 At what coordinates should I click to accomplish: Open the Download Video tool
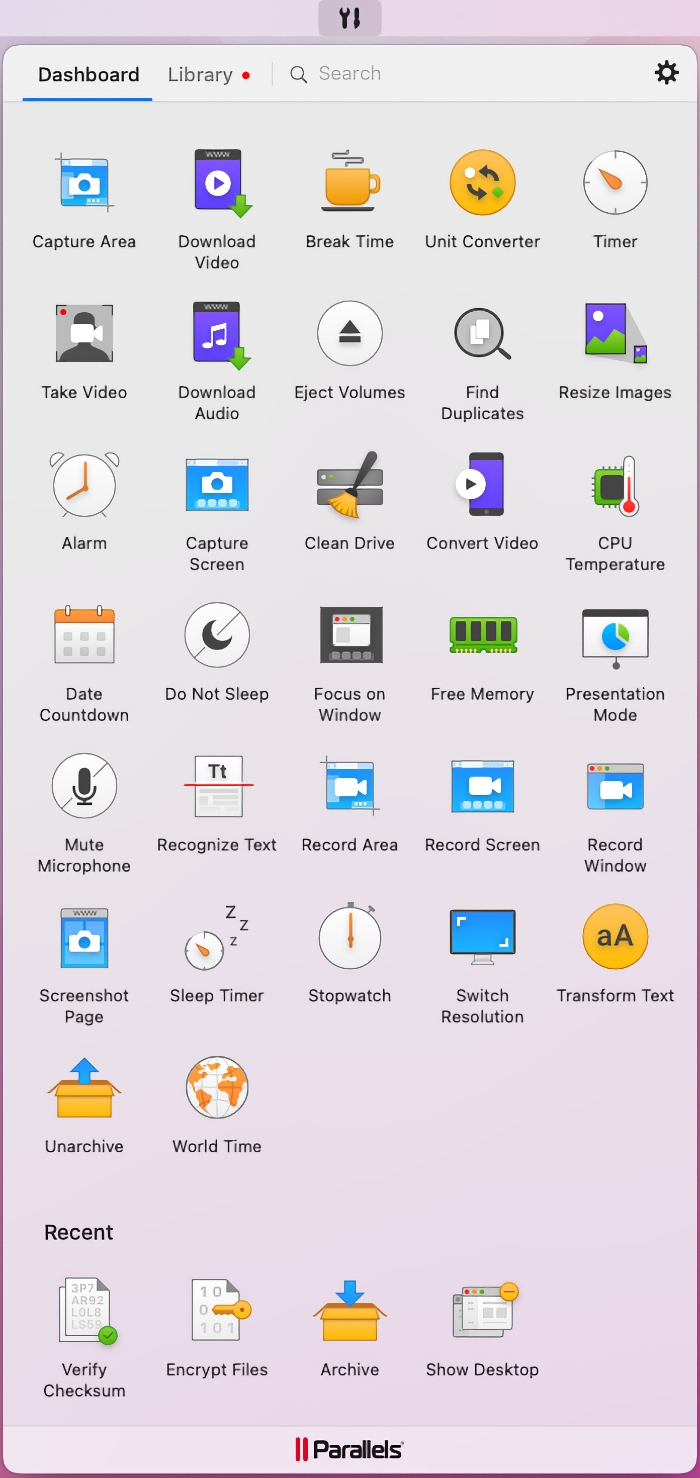tap(217, 184)
